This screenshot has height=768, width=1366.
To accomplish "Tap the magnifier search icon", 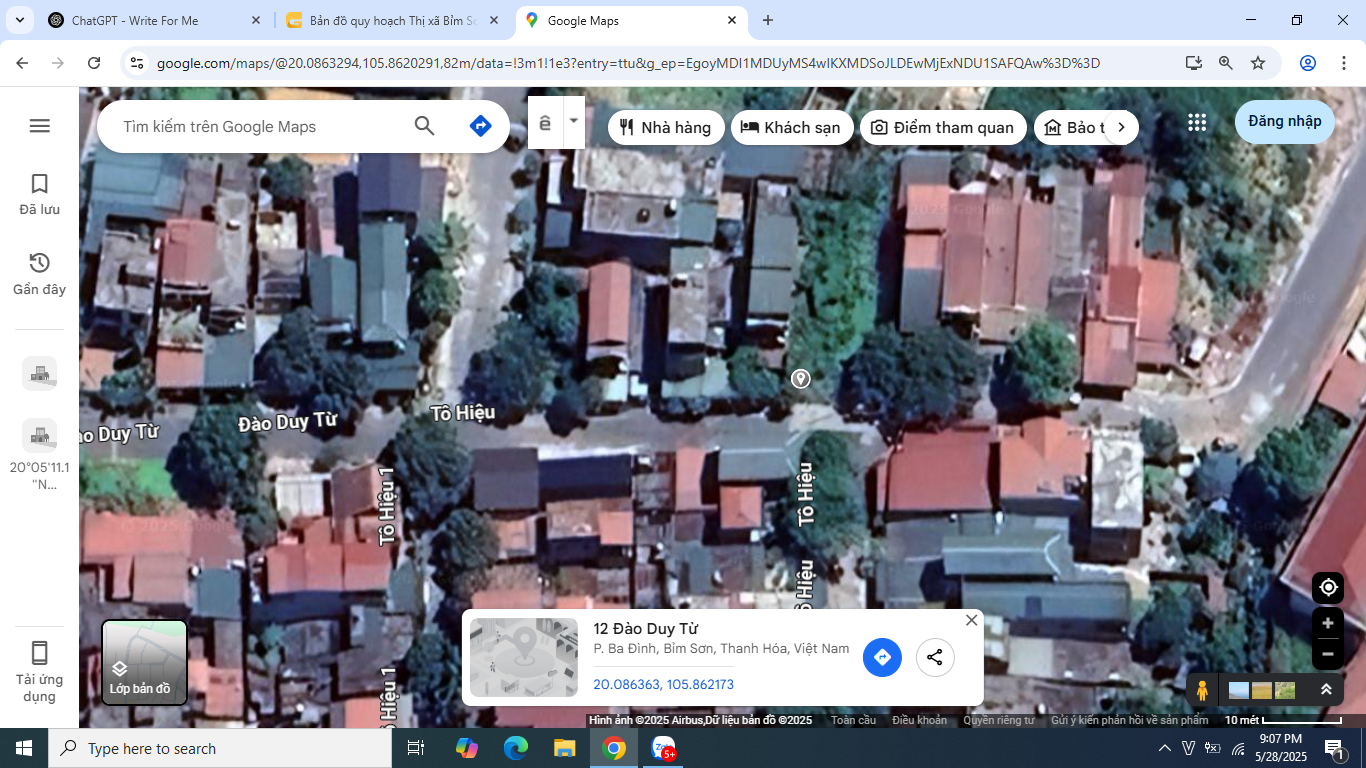I will pos(424,126).
